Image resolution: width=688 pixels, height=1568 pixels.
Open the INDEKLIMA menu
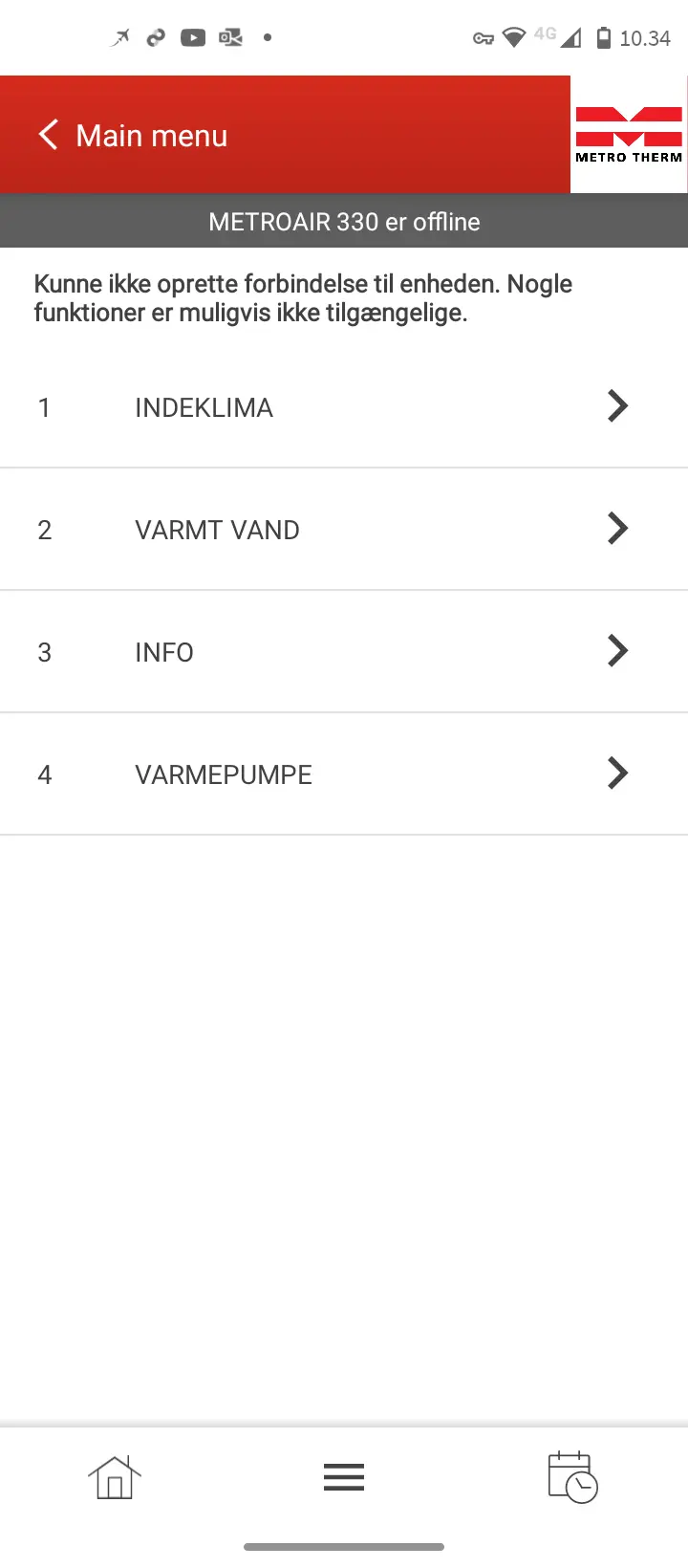pyautogui.click(x=344, y=407)
